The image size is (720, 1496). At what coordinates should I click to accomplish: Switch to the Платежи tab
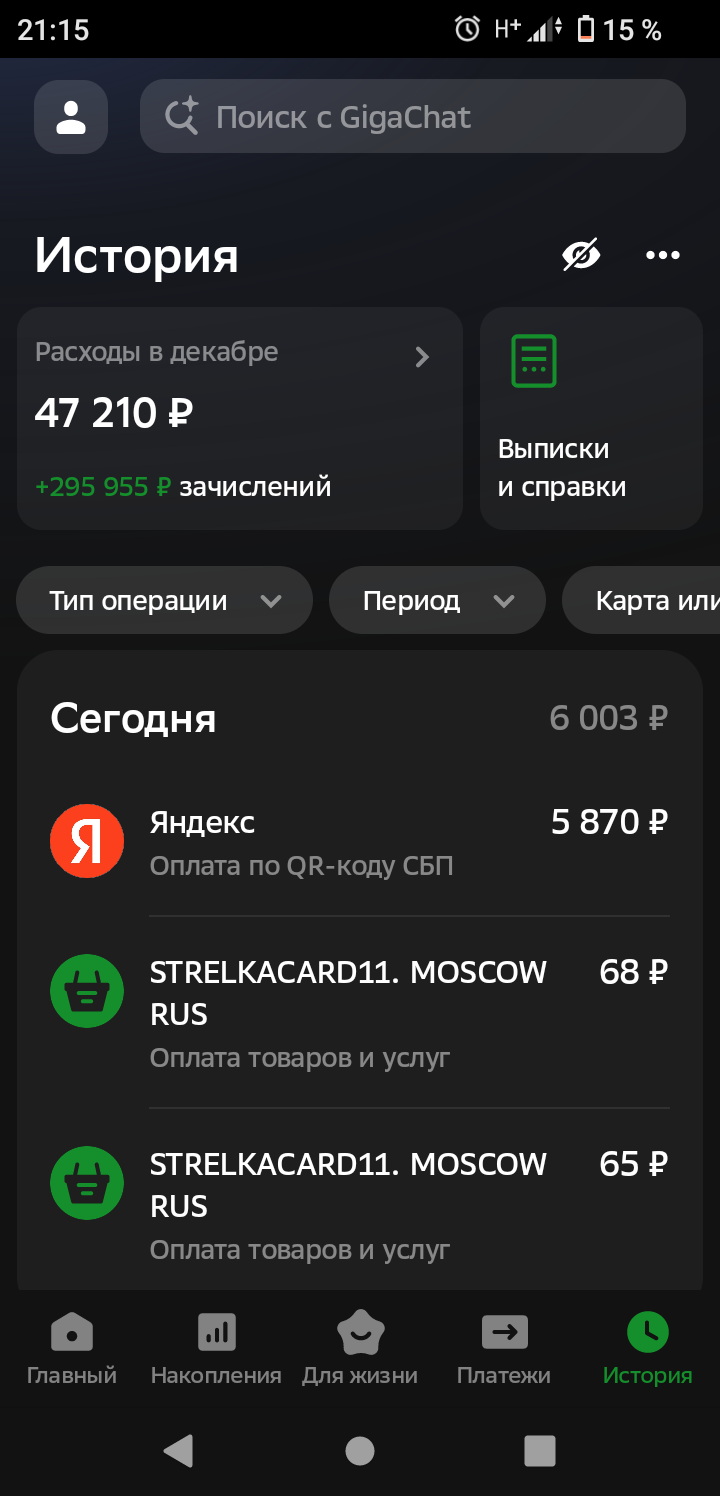coord(504,1350)
